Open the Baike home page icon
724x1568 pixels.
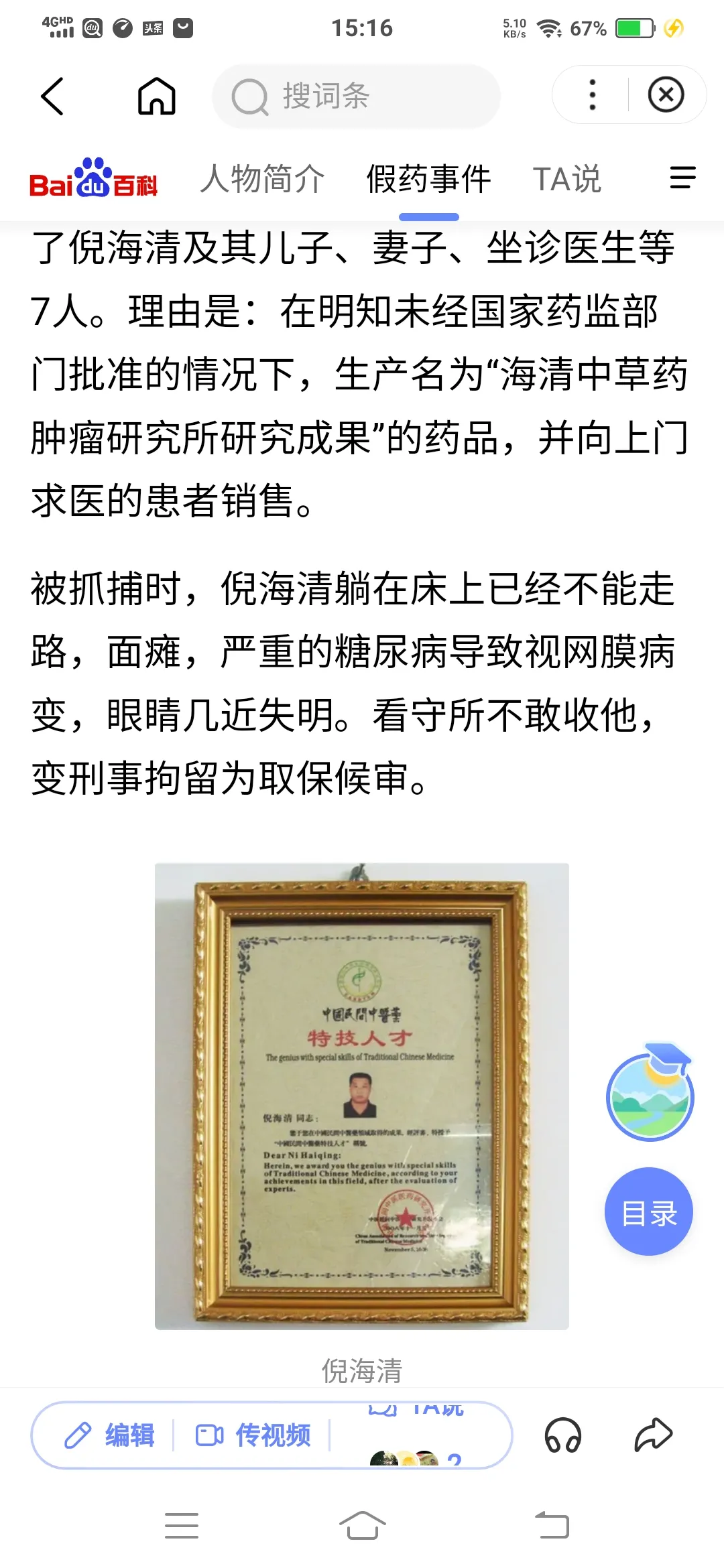pos(156,96)
